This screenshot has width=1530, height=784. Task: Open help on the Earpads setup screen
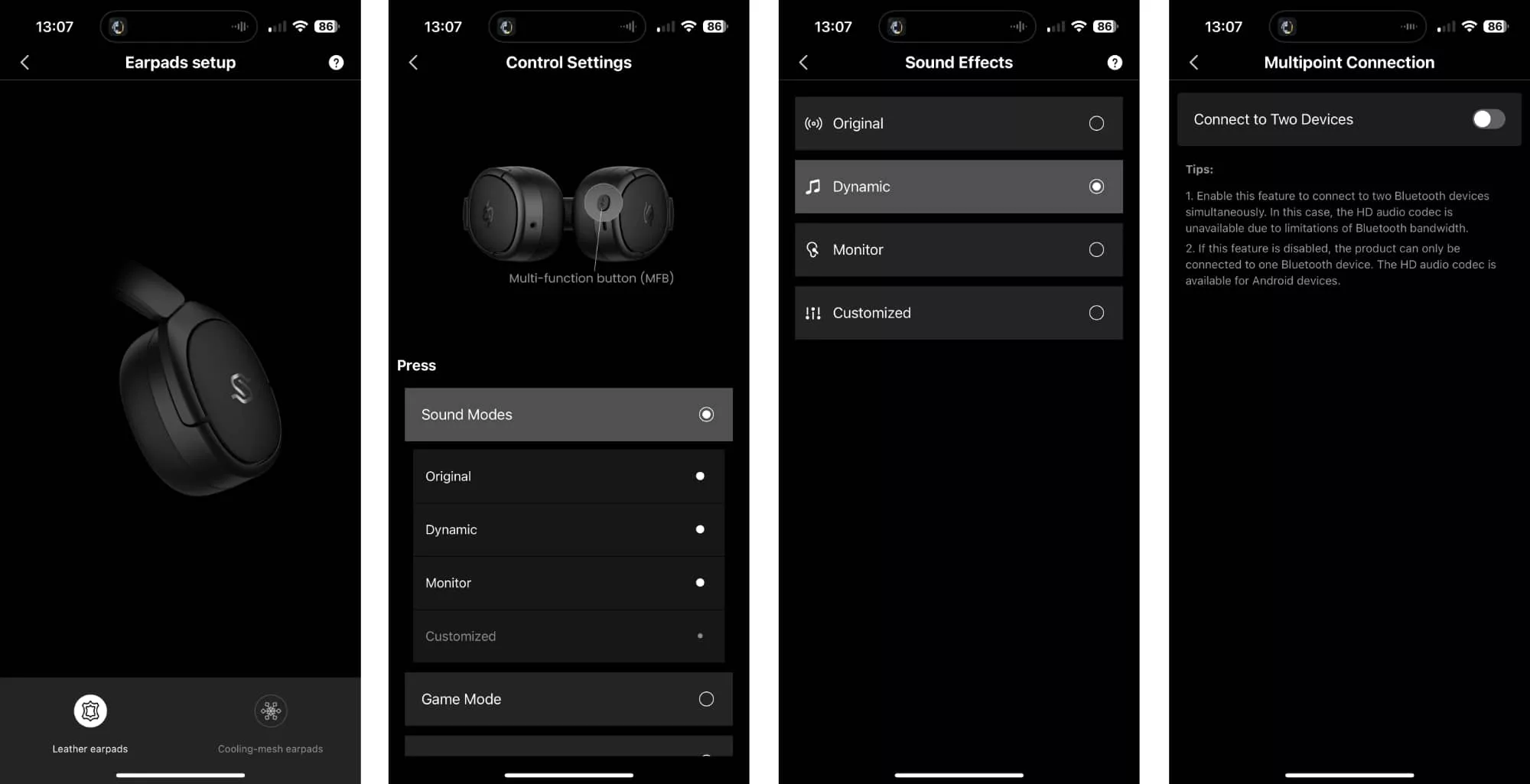click(x=336, y=63)
